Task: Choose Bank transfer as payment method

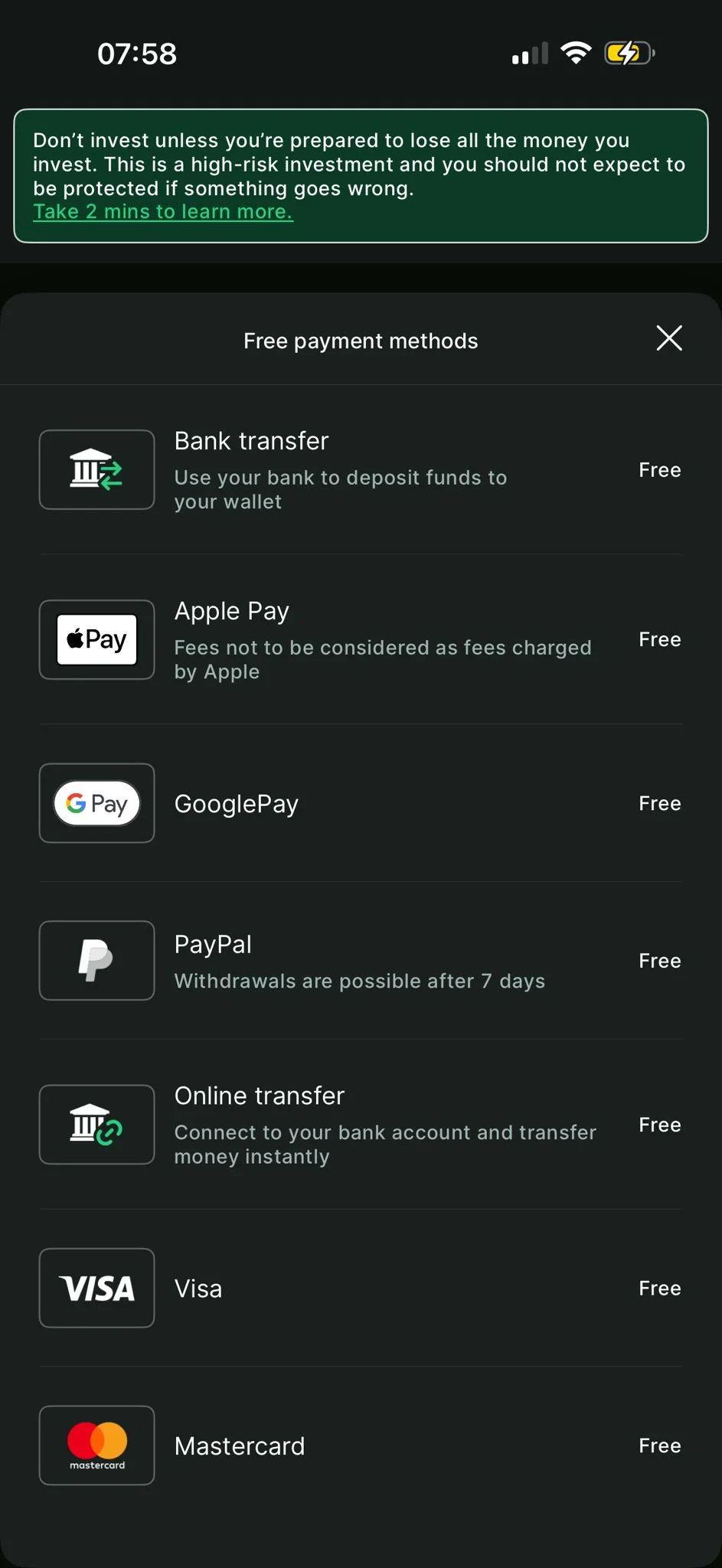Action: pyautogui.click(x=360, y=469)
